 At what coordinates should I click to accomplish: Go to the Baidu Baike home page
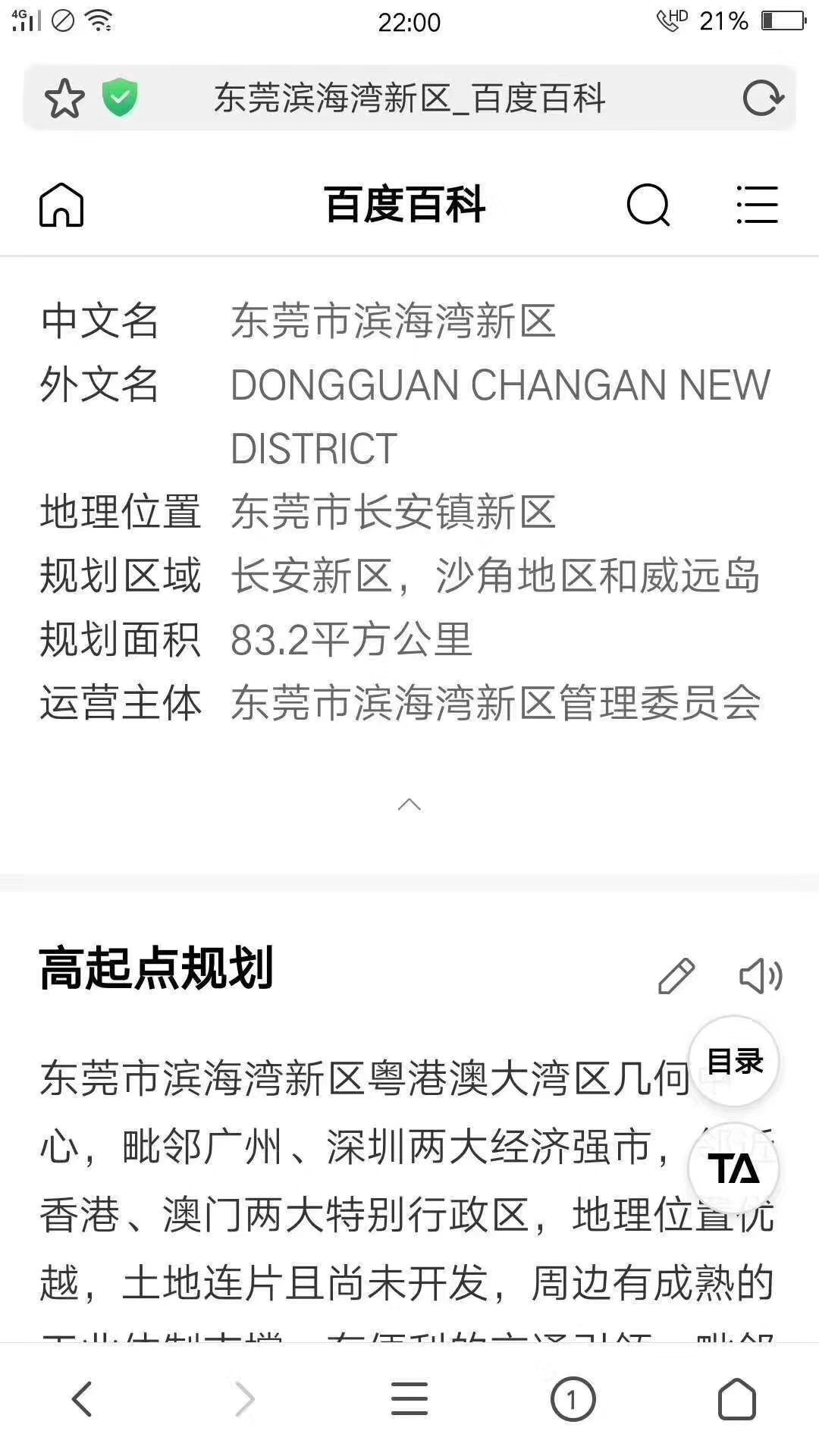(x=61, y=205)
